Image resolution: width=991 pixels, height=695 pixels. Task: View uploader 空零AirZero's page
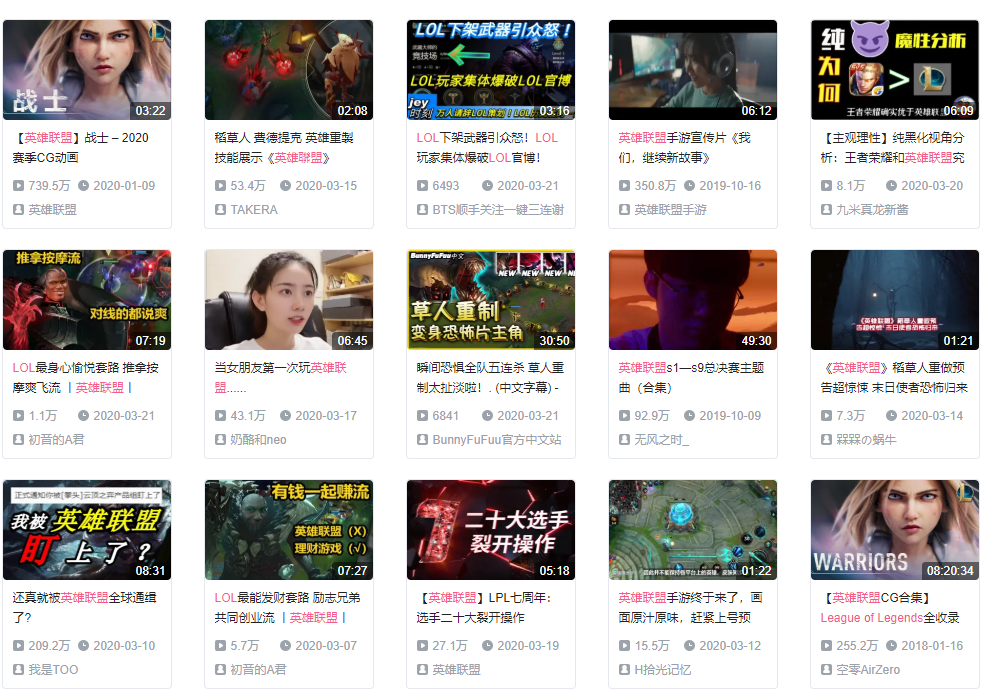[868, 670]
